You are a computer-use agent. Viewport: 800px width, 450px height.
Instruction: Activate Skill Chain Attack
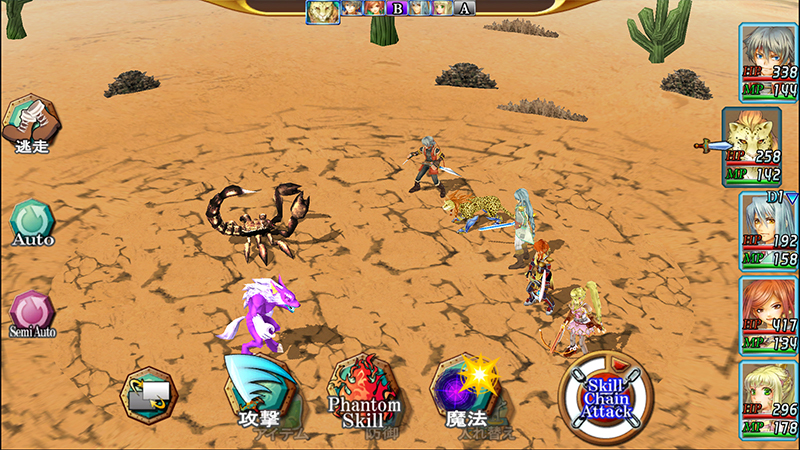click(x=606, y=398)
